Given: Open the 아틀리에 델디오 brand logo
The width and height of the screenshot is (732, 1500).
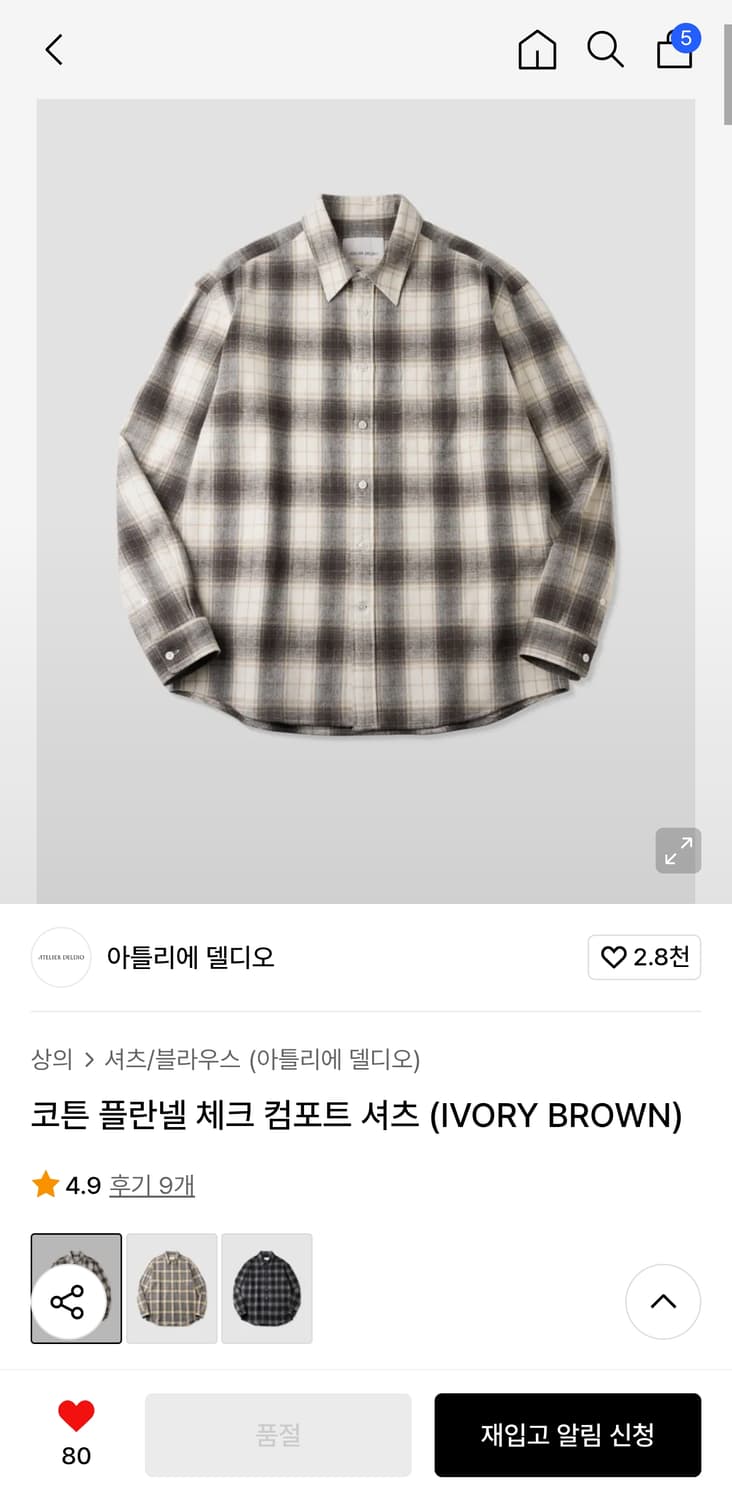Looking at the screenshot, I should point(61,957).
